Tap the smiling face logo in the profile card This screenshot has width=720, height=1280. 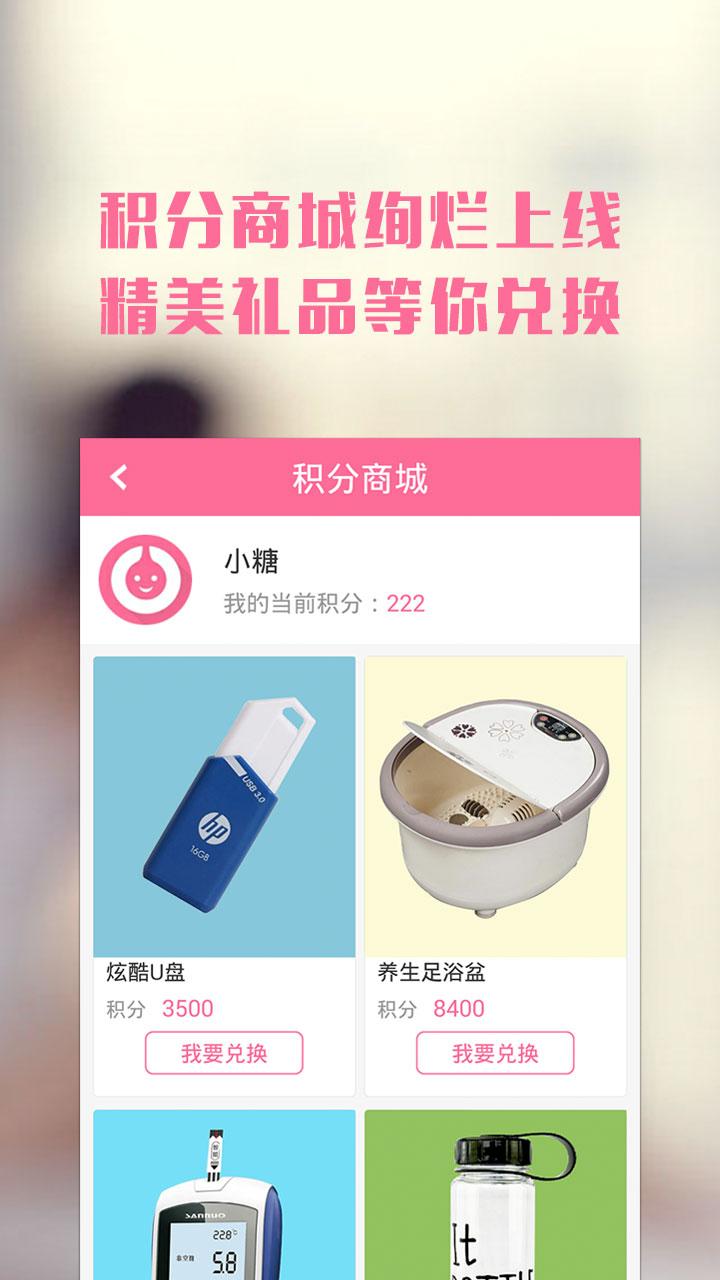pos(146,578)
